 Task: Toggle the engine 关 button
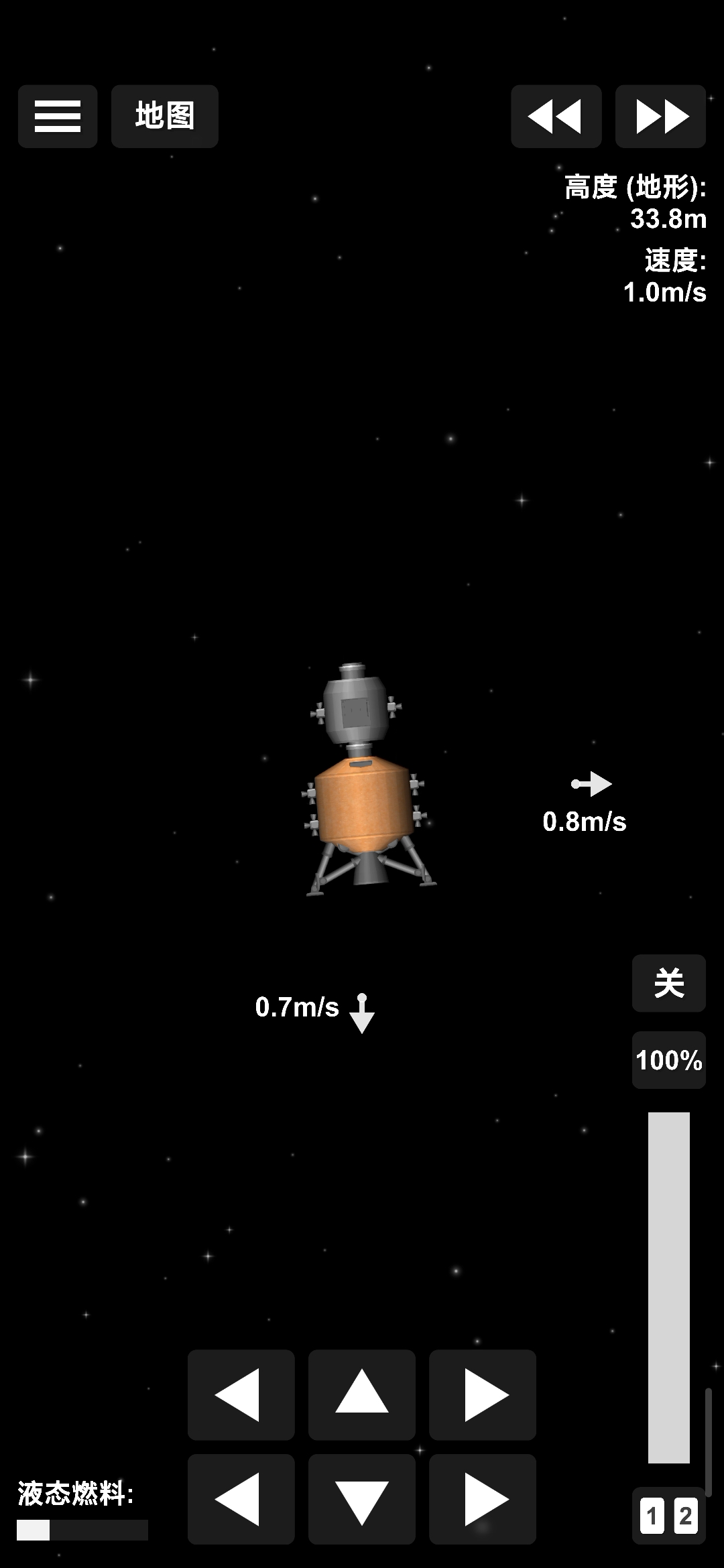[x=668, y=983]
